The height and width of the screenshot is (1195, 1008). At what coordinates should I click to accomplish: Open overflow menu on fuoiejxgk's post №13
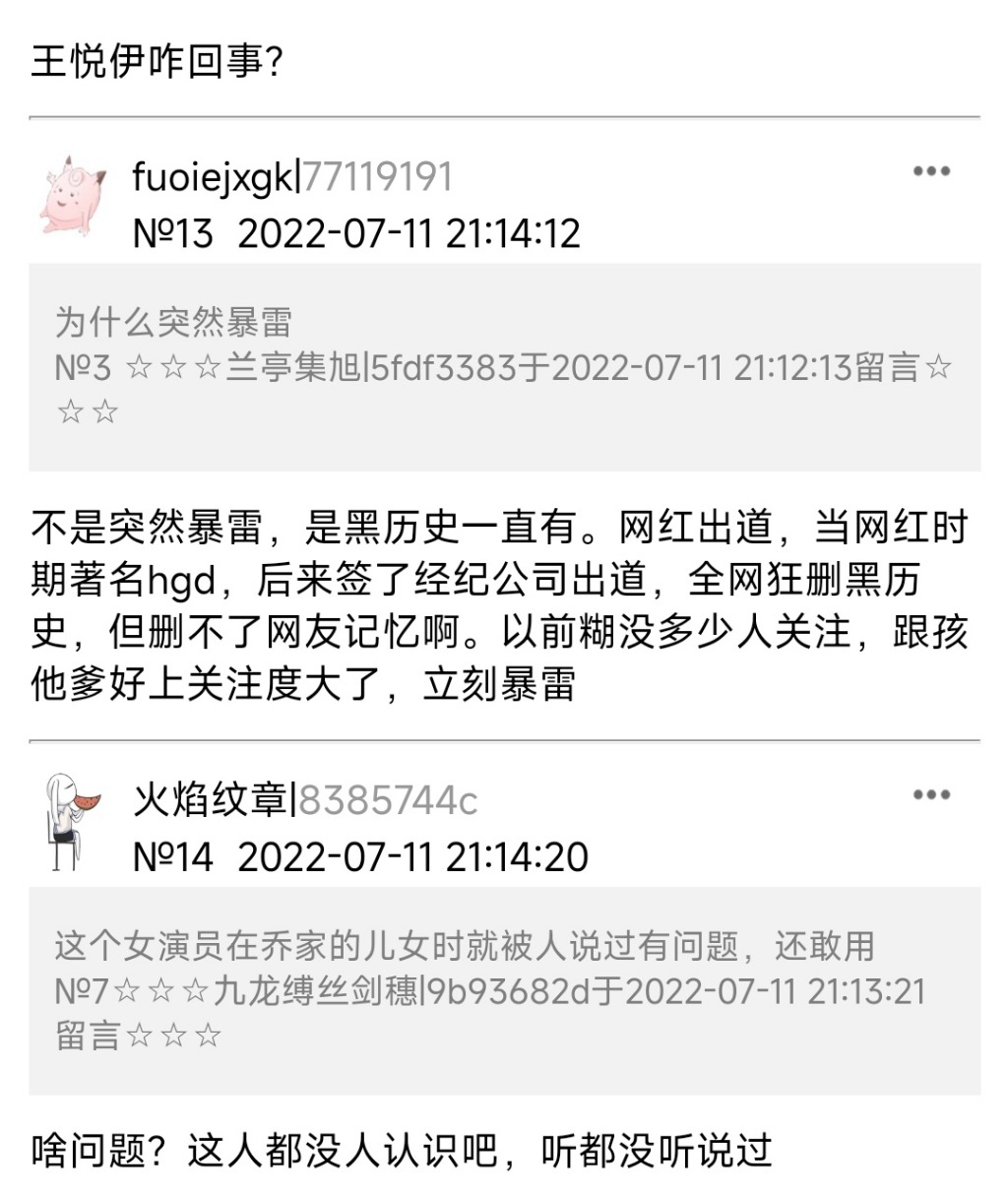930,171
